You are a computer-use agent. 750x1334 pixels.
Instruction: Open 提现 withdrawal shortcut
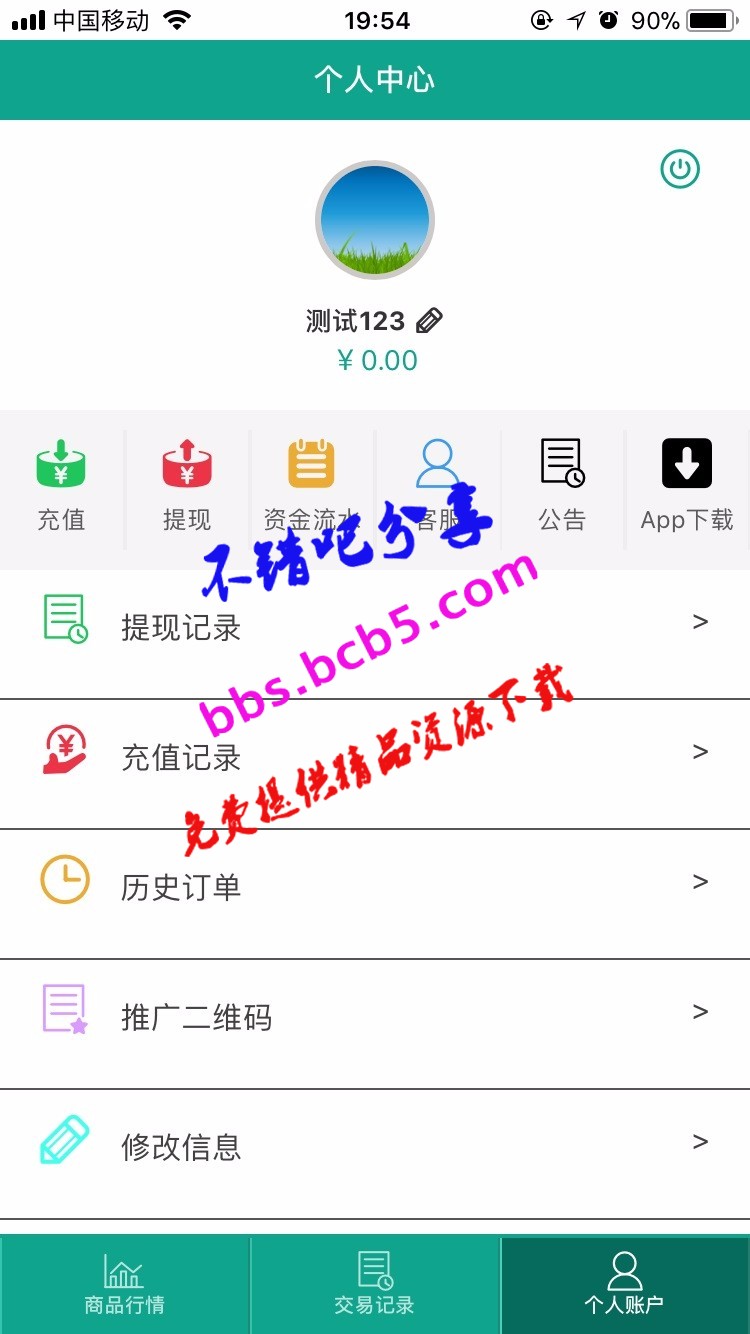click(187, 485)
